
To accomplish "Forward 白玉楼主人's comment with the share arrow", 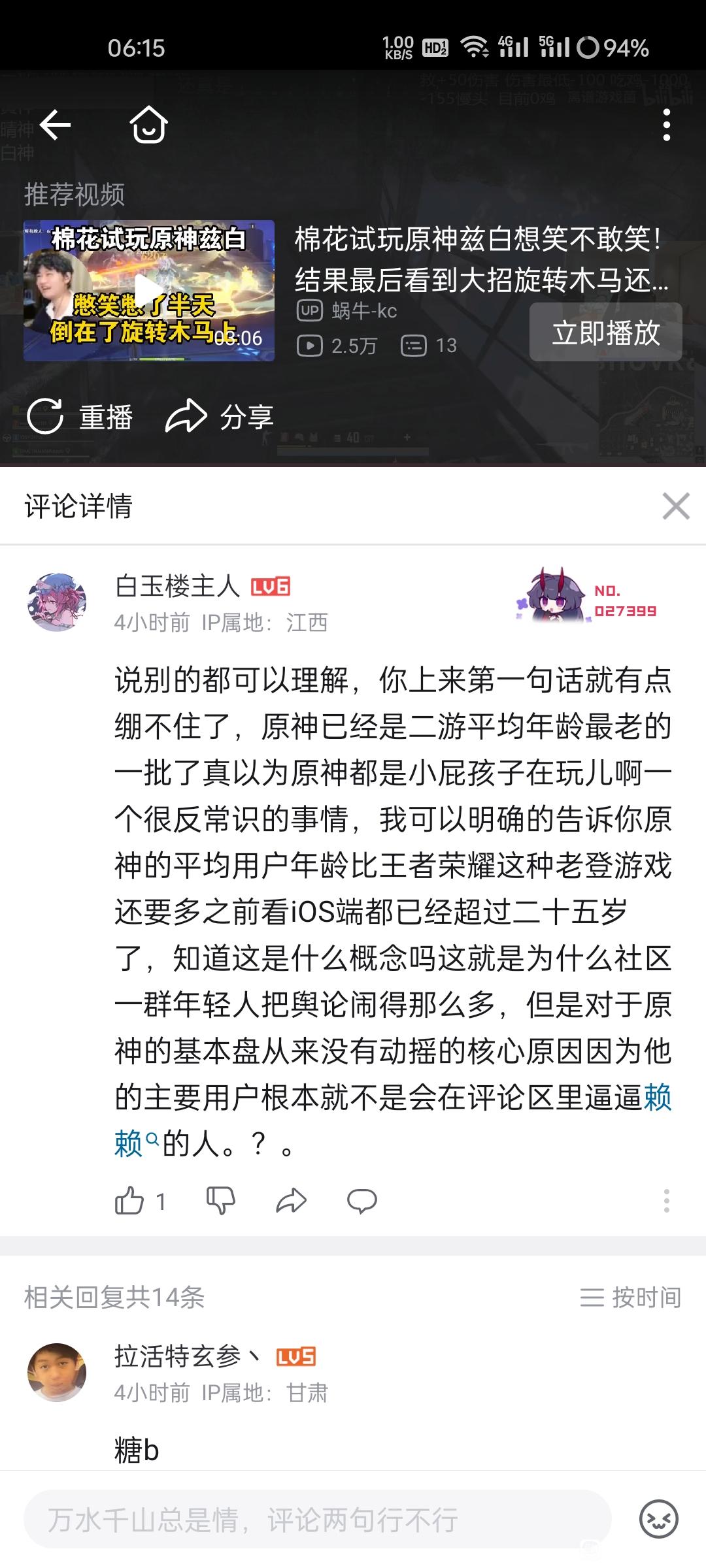I will [x=291, y=1201].
